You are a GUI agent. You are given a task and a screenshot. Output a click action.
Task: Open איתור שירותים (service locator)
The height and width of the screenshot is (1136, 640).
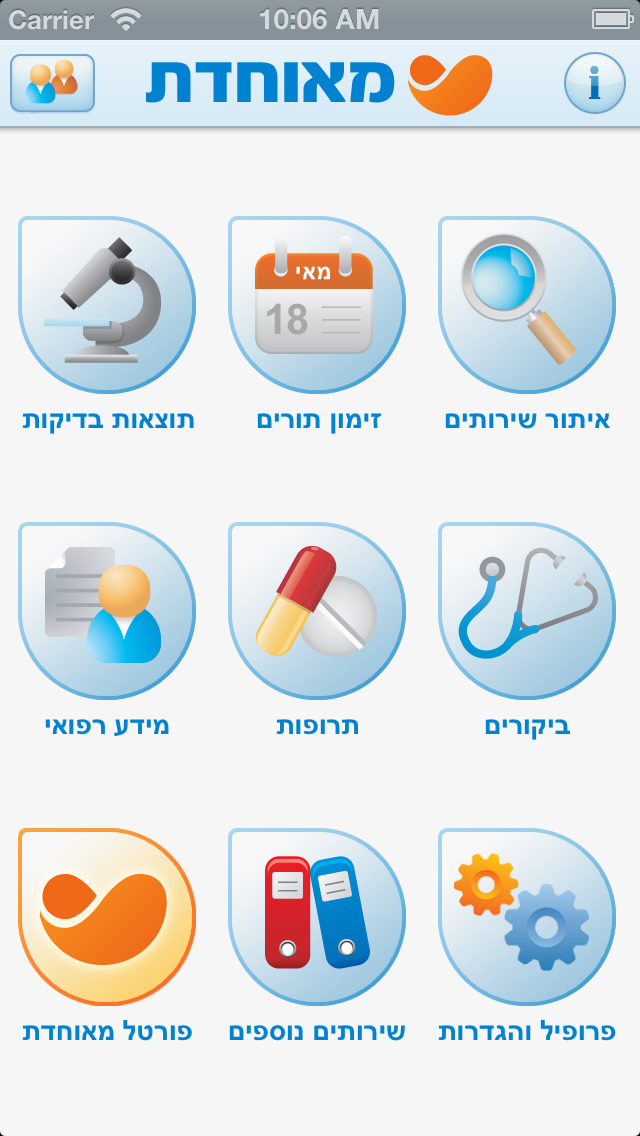(527, 305)
